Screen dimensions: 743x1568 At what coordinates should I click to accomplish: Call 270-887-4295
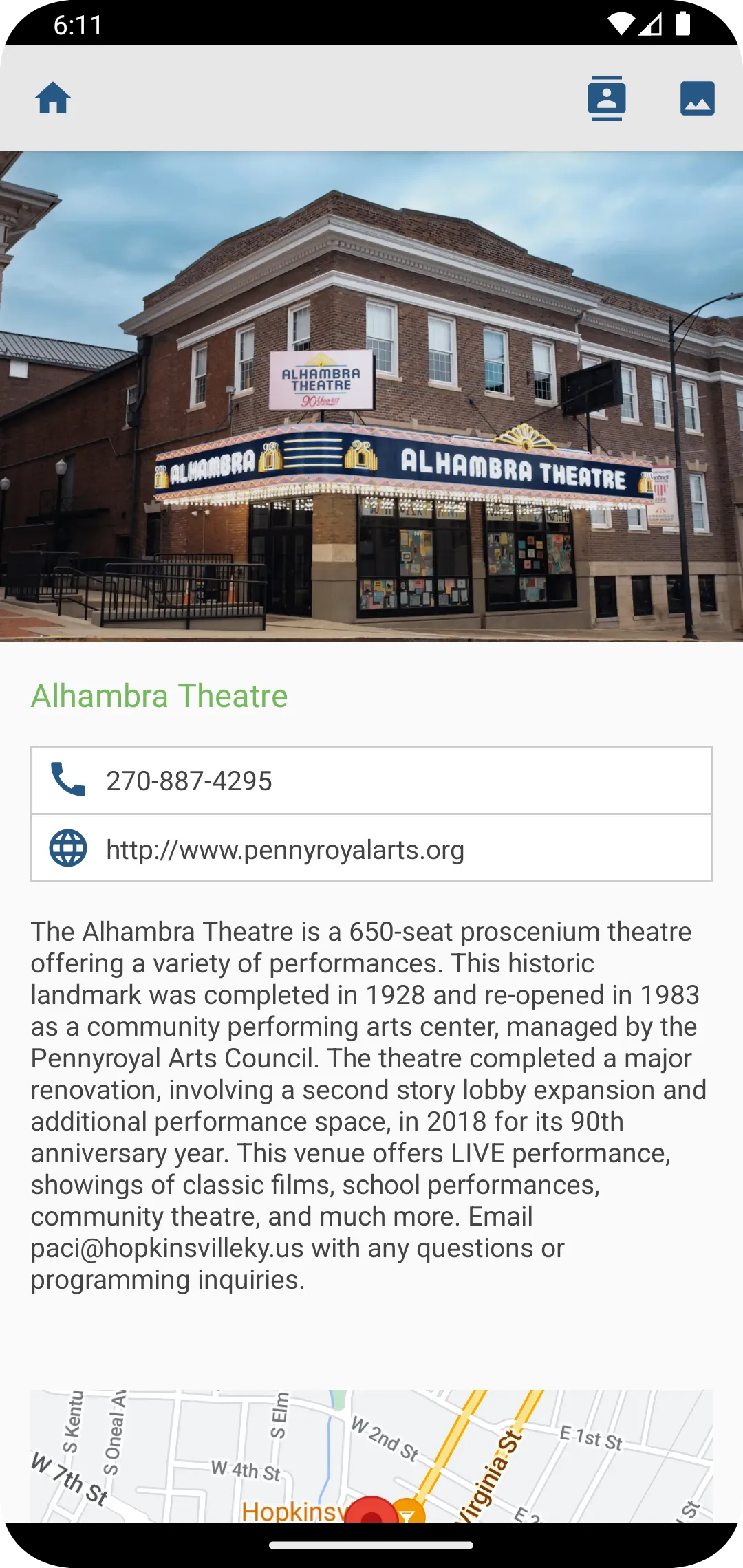371,781
